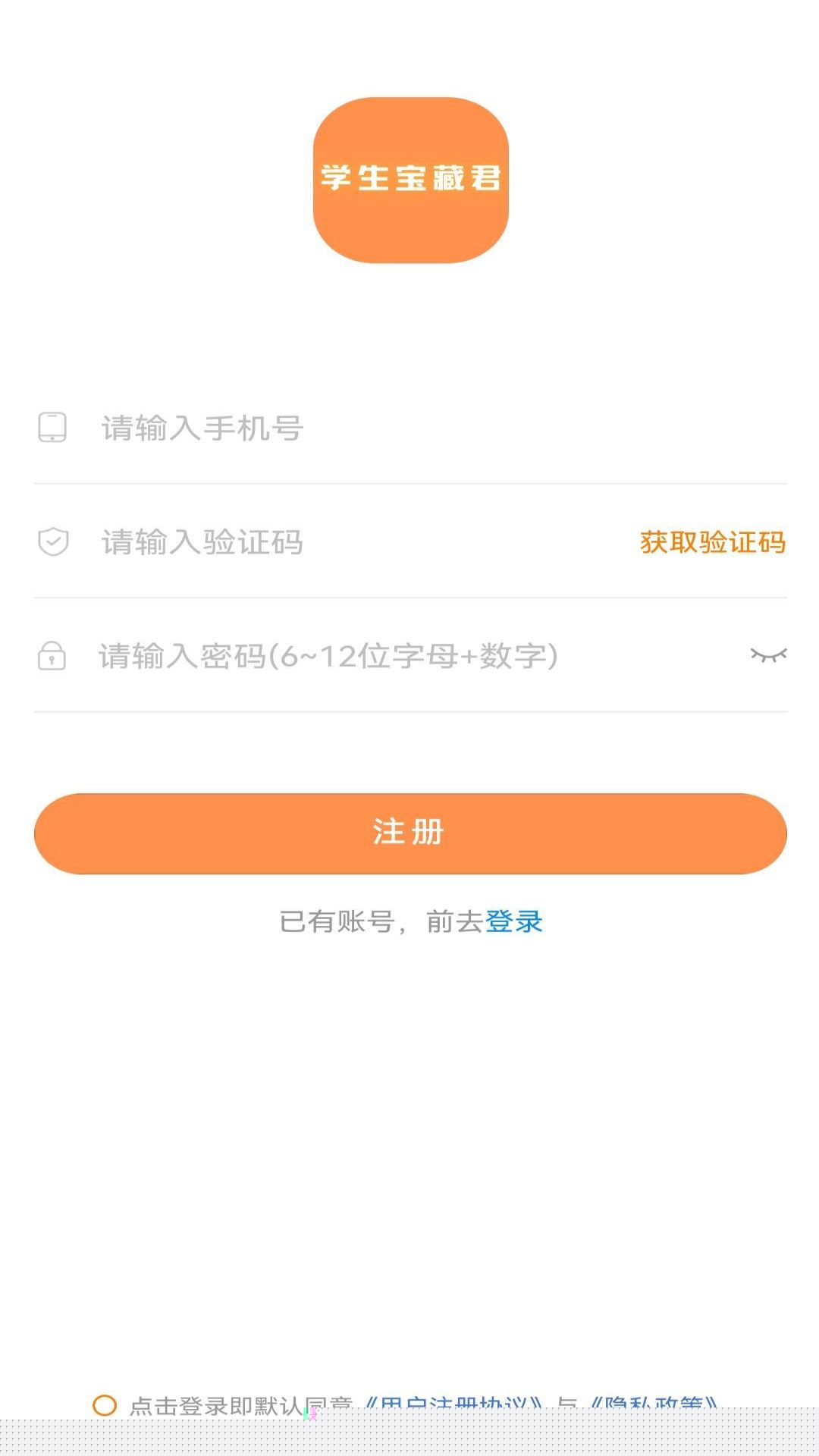Check the agreement consent circle
This screenshot has width=819, height=1456.
click(105, 1404)
